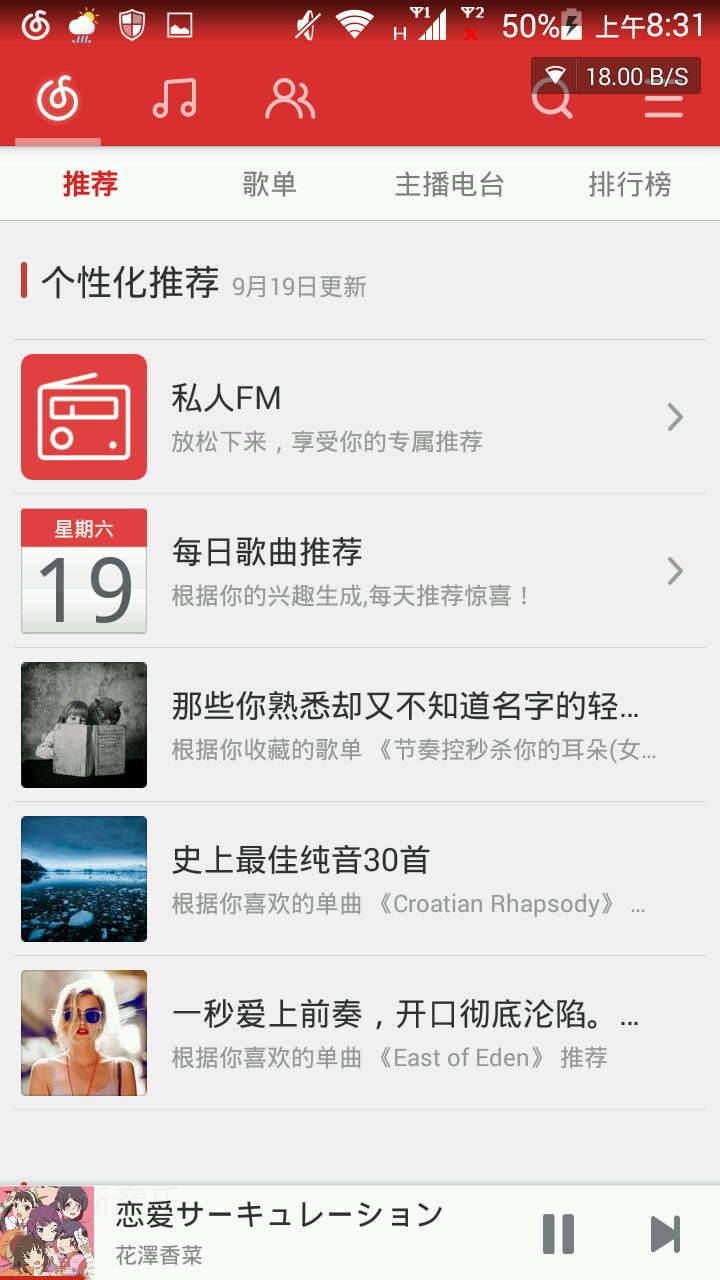The image size is (720, 1280).
Task: Switch to the 歌单 tab
Action: [269, 184]
